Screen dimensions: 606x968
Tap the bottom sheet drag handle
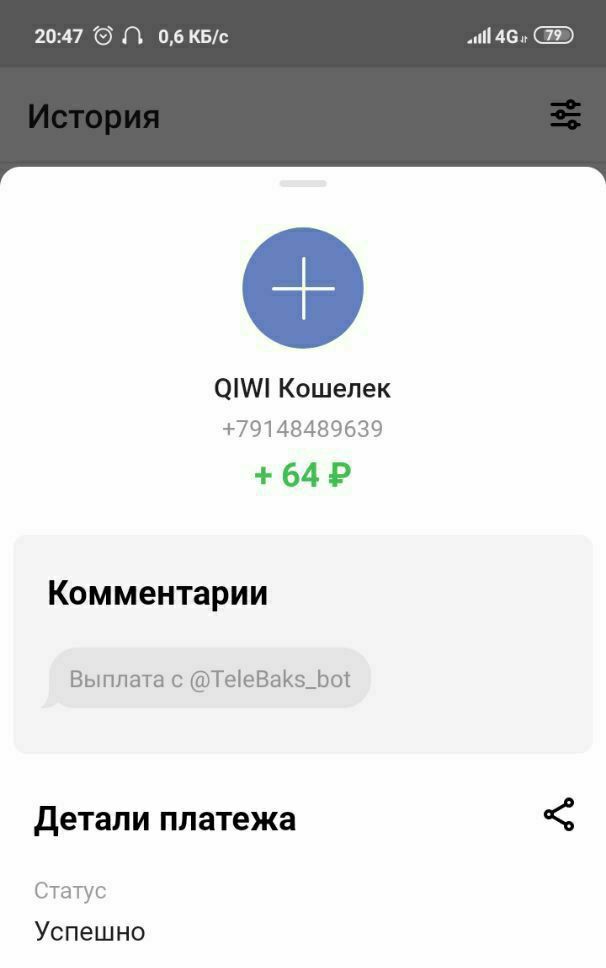tap(303, 184)
